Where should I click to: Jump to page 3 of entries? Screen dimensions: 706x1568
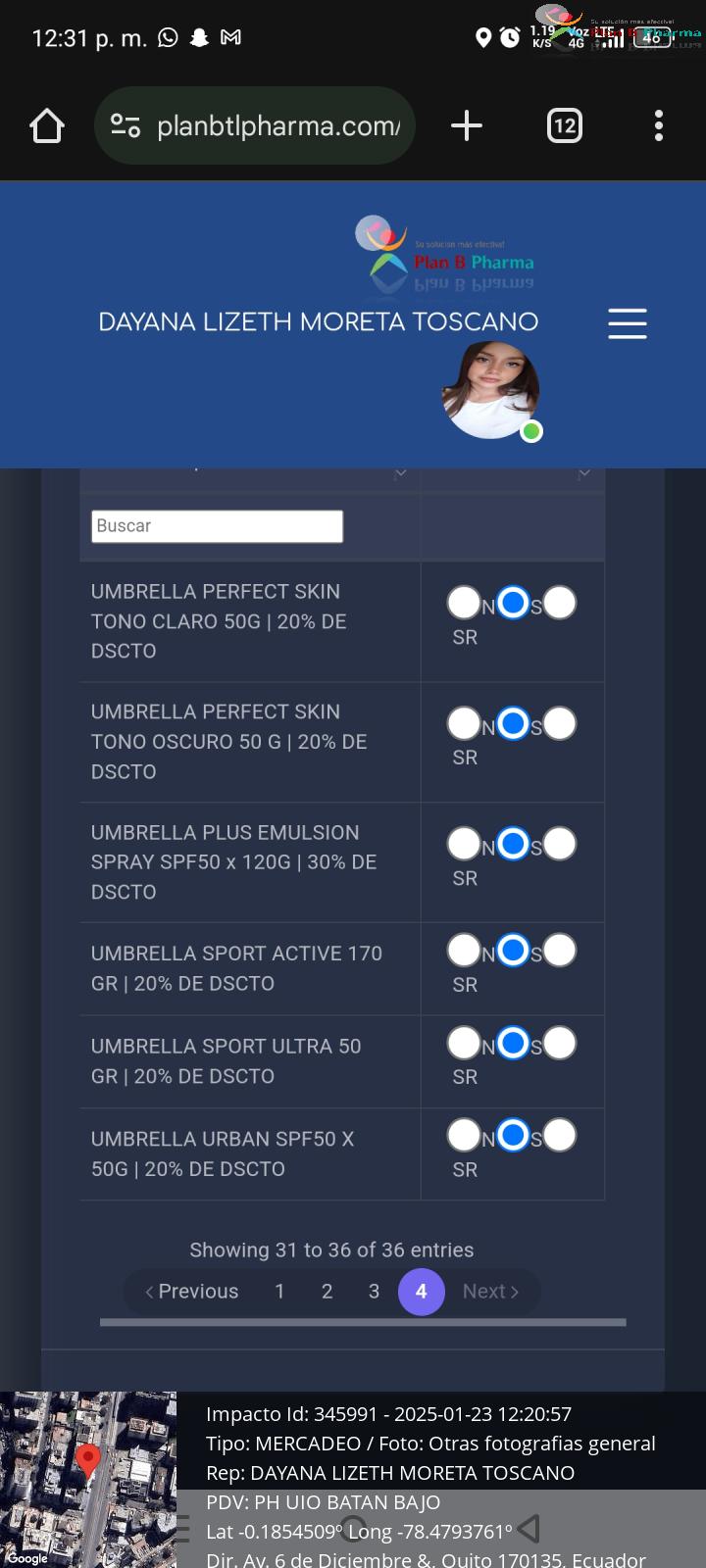coord(374,1292)
